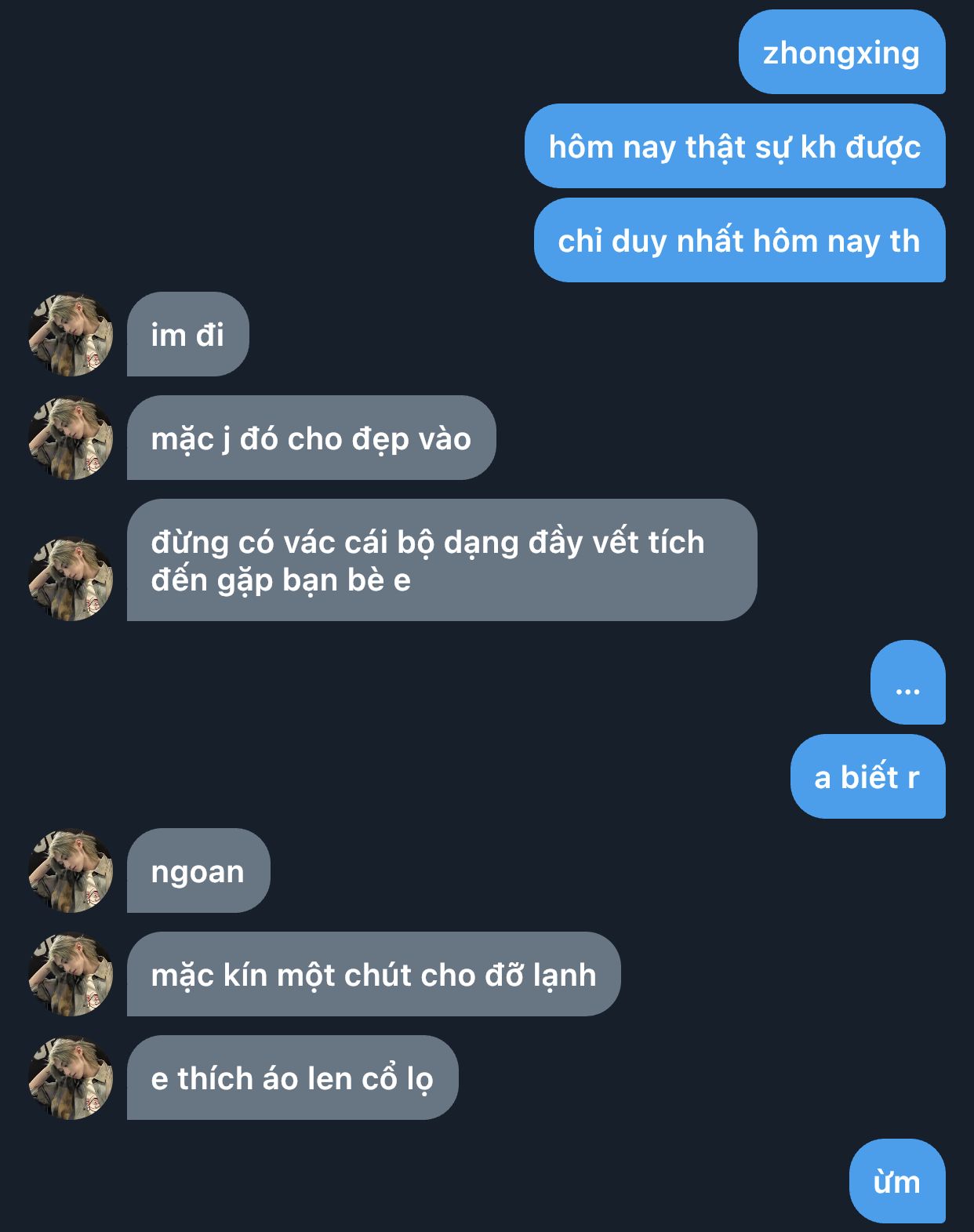This screenshot has width=974, height=1232.
Task: Tap the avatar next to "ngoan"
Action: 71,871
